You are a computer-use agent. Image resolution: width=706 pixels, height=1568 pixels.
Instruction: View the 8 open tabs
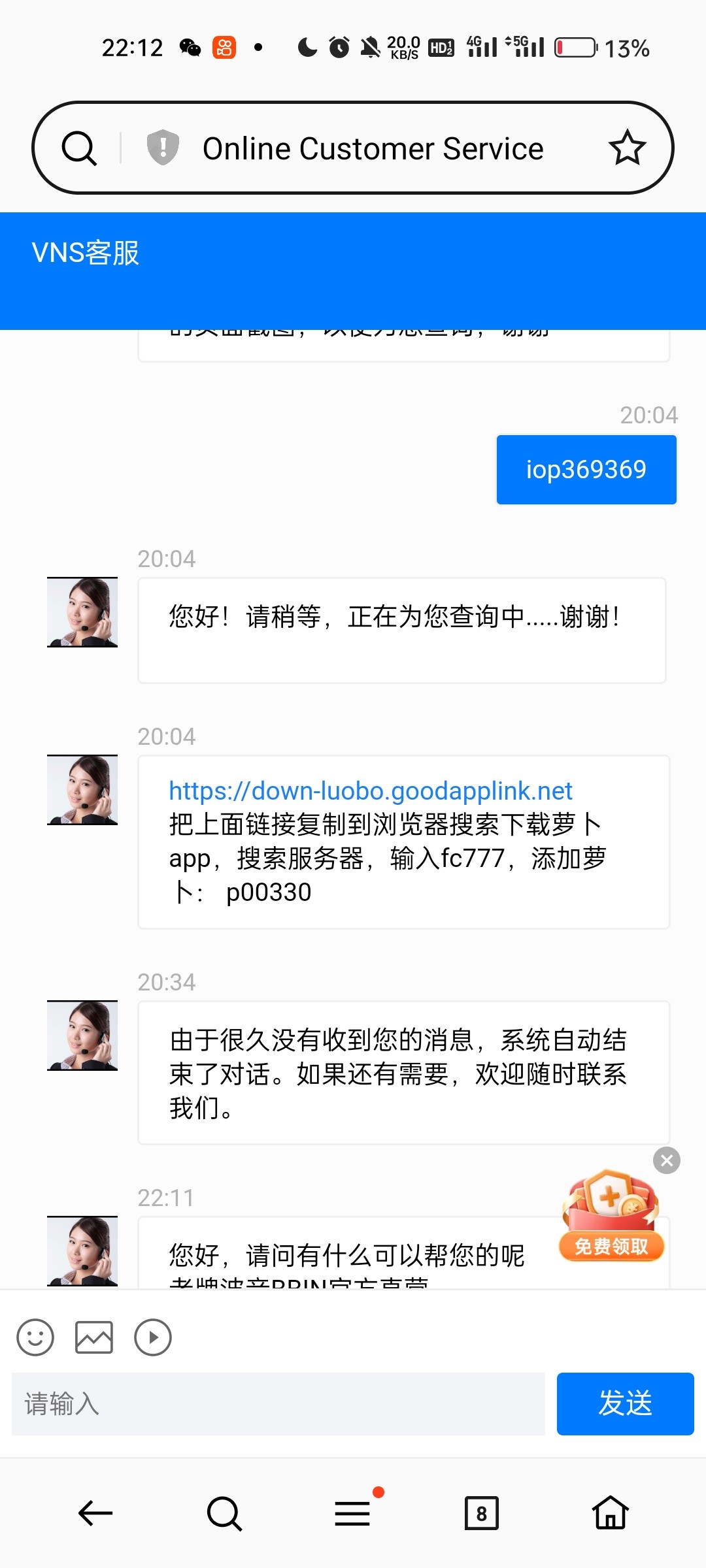coord(482,1513)
